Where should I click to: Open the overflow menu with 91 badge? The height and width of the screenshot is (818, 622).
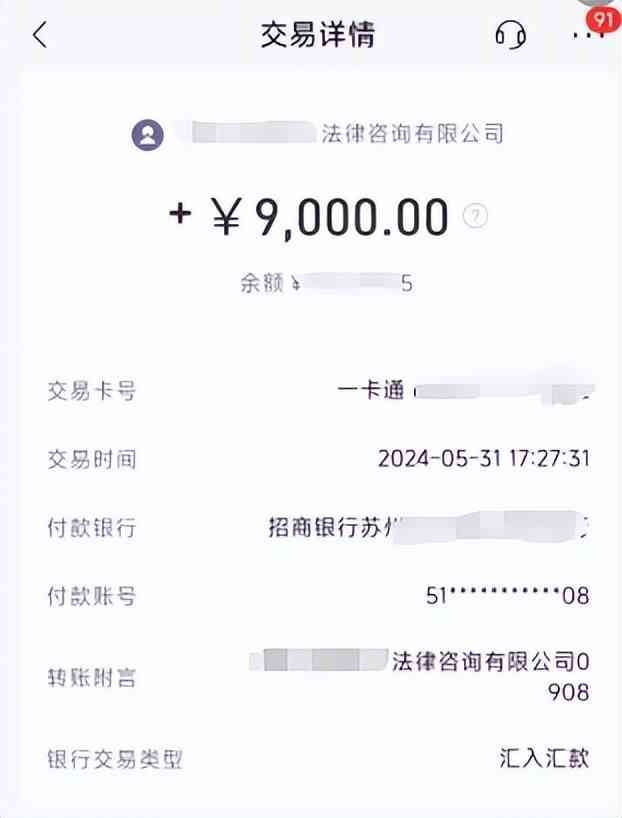(x=585, y=35)
